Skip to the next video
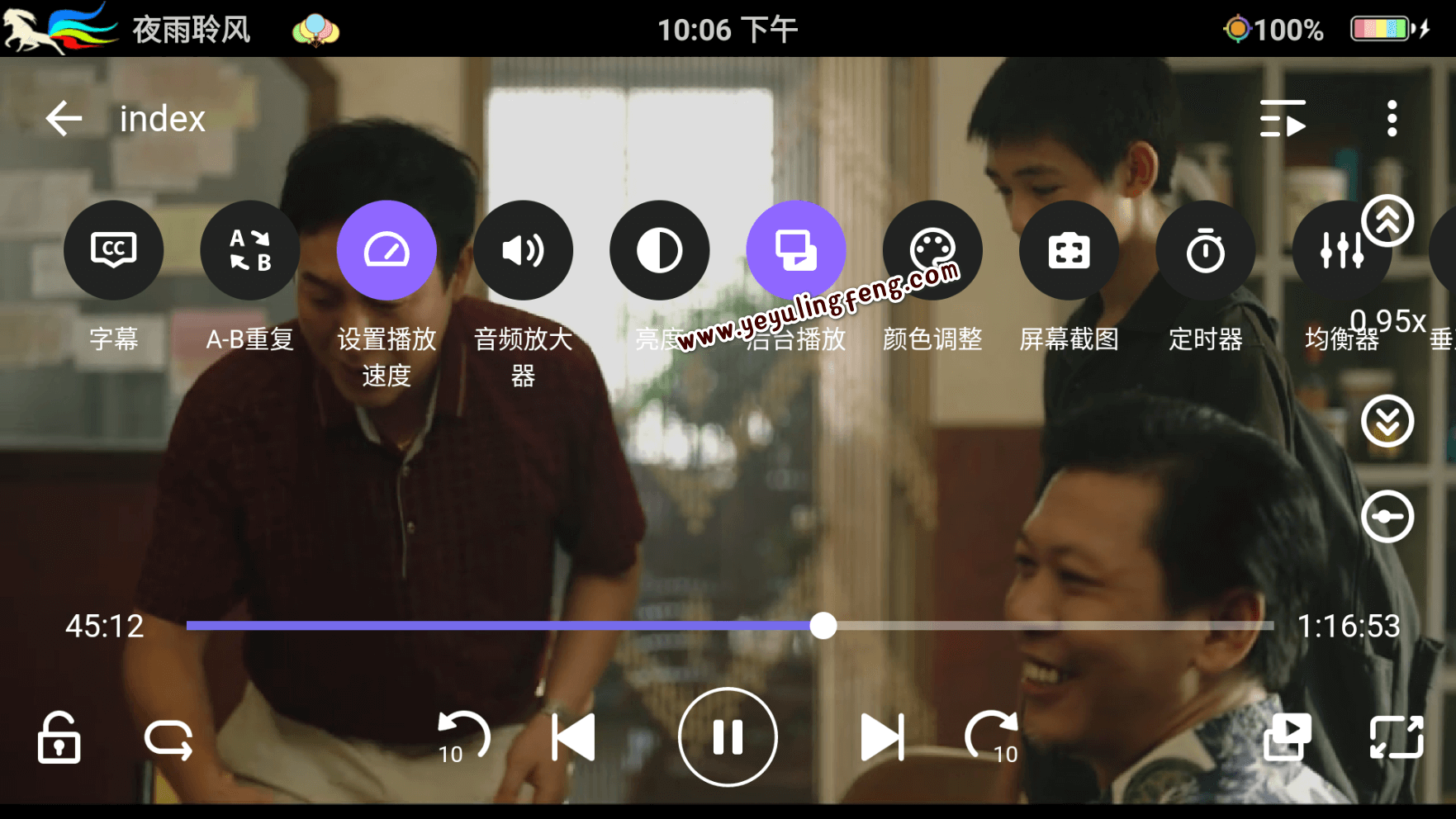The image size is (1456, 819). [x=882, y=736]
